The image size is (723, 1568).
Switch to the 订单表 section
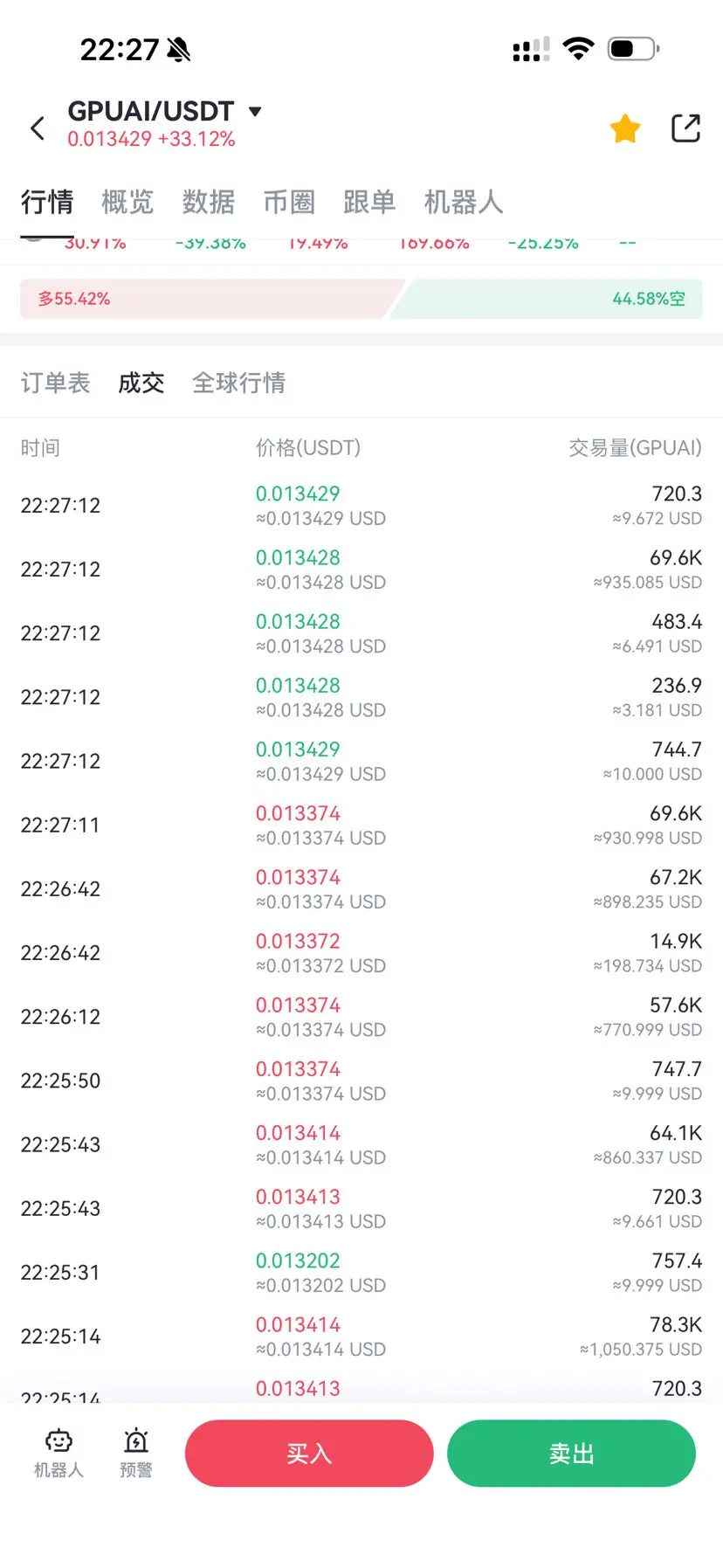click(55, 383)
